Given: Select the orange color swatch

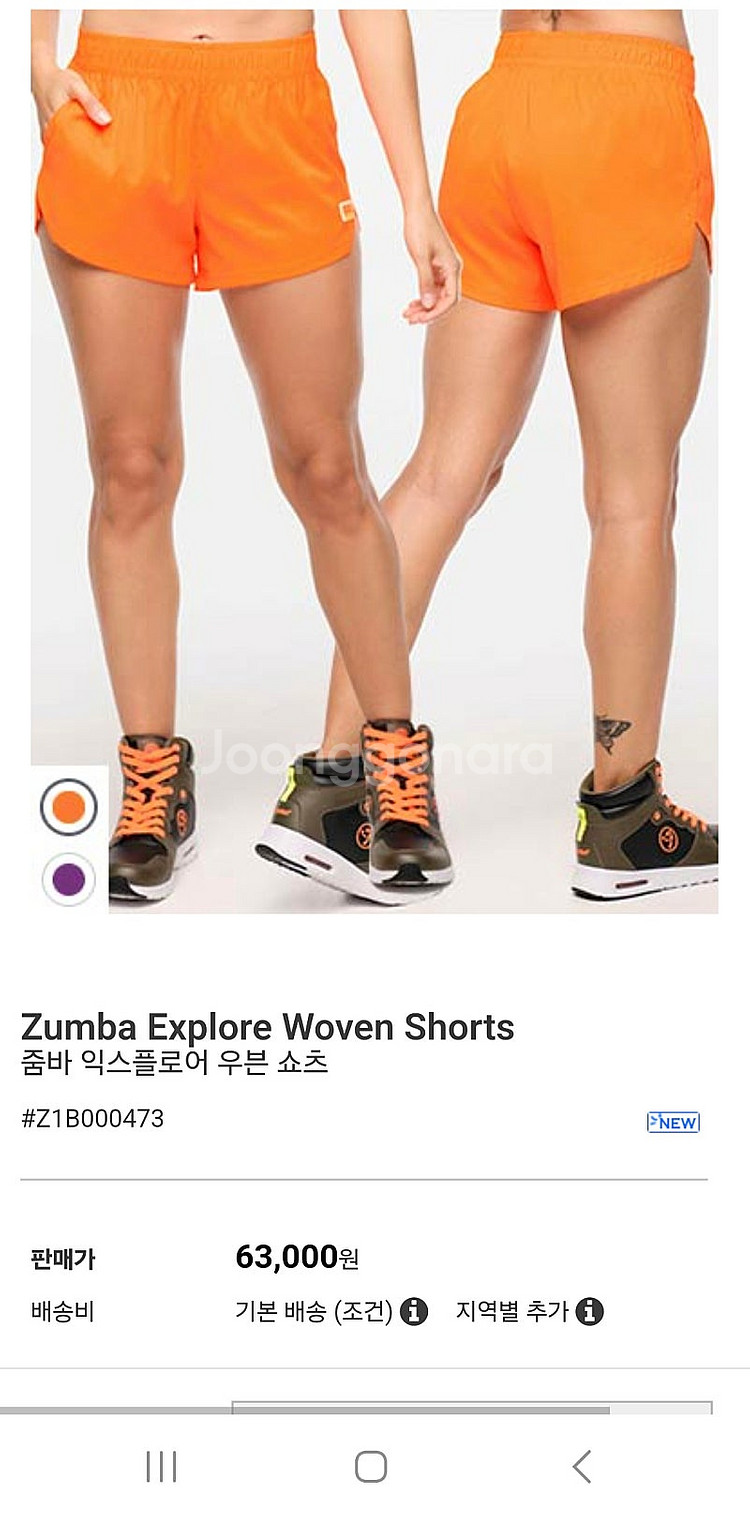Looking at the screenshot, I should (x=69, y=807).
